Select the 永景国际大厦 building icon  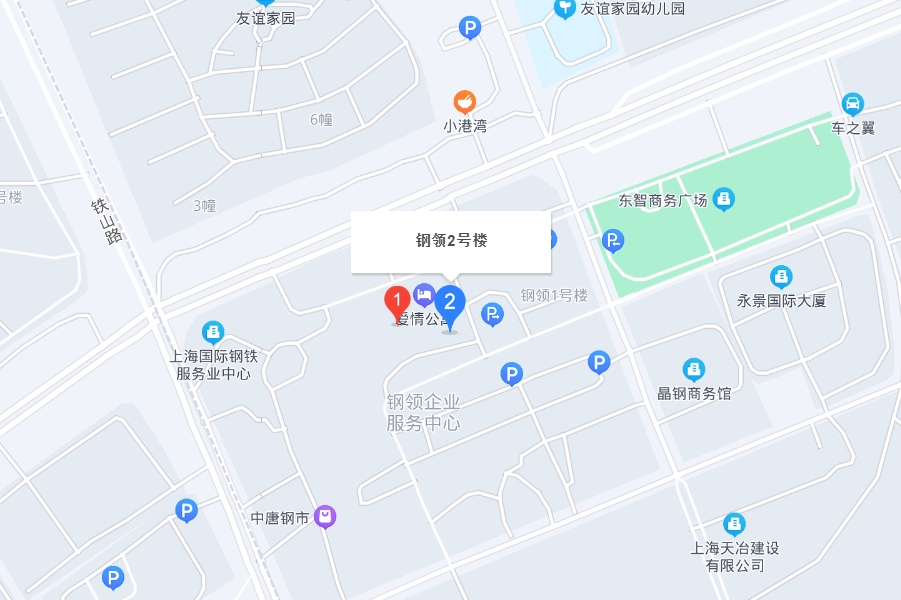point(781,275)
